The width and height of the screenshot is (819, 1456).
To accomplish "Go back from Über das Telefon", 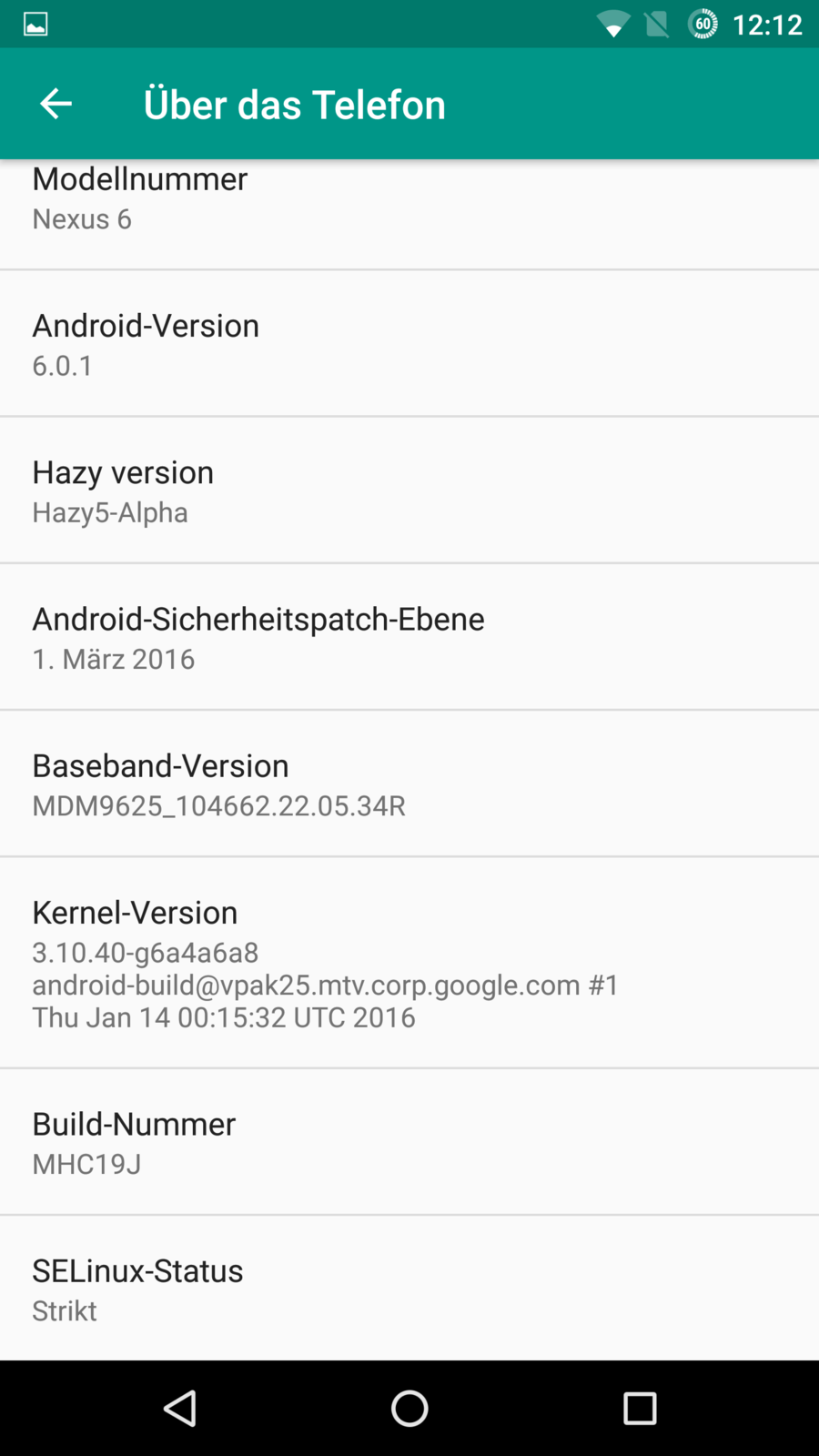I will coord(56,104).
